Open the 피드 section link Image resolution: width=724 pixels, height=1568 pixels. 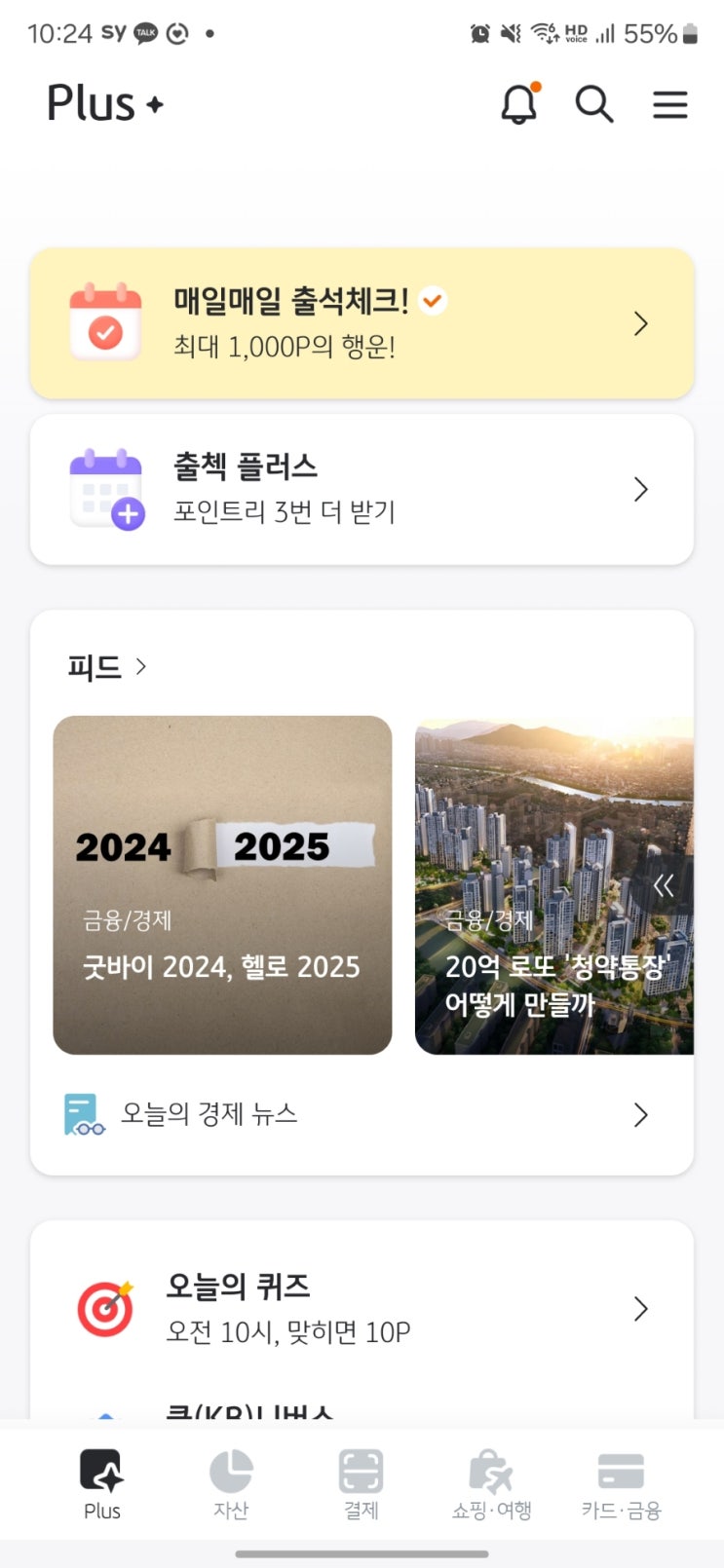pyautogui.click(x=106, y=667)
